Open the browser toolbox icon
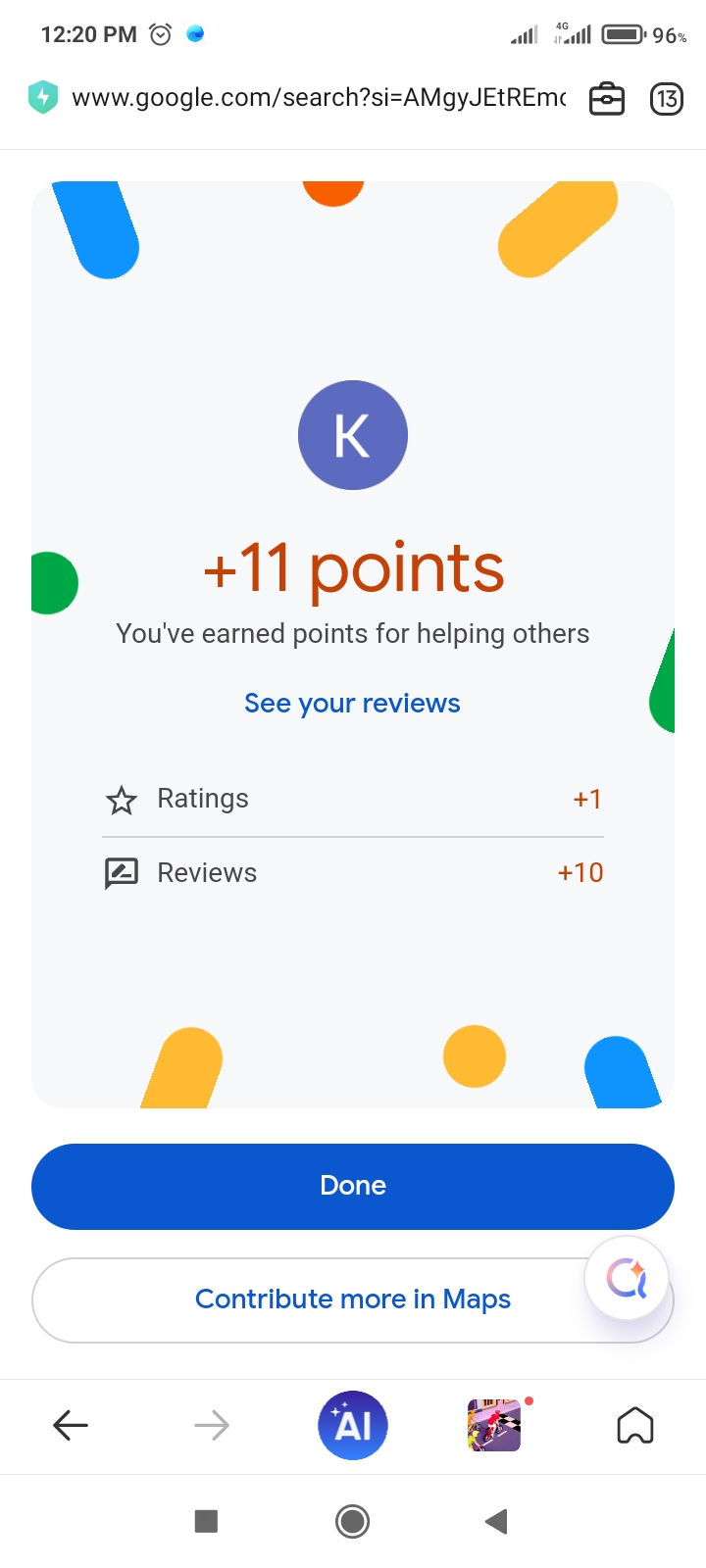This screenshot has width=706, height=1568. [607, 99]
